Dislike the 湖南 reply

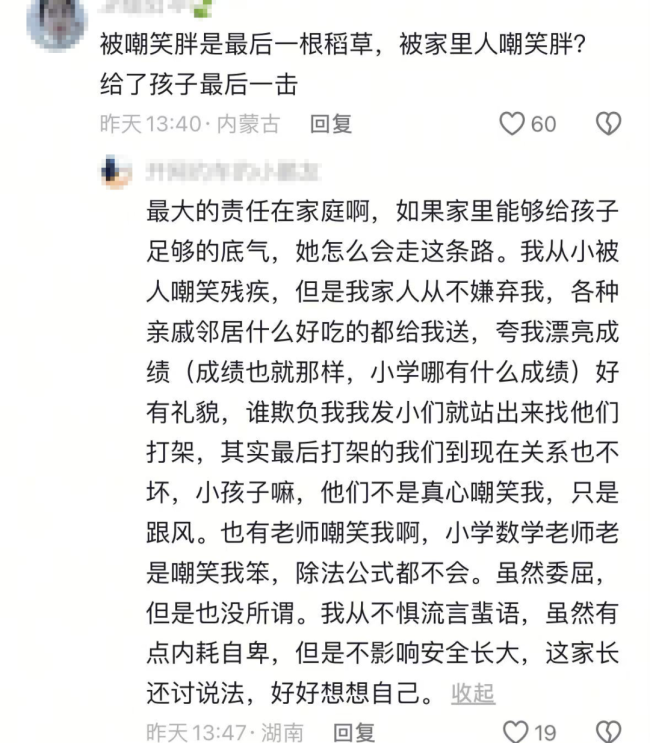pos(608,731)
